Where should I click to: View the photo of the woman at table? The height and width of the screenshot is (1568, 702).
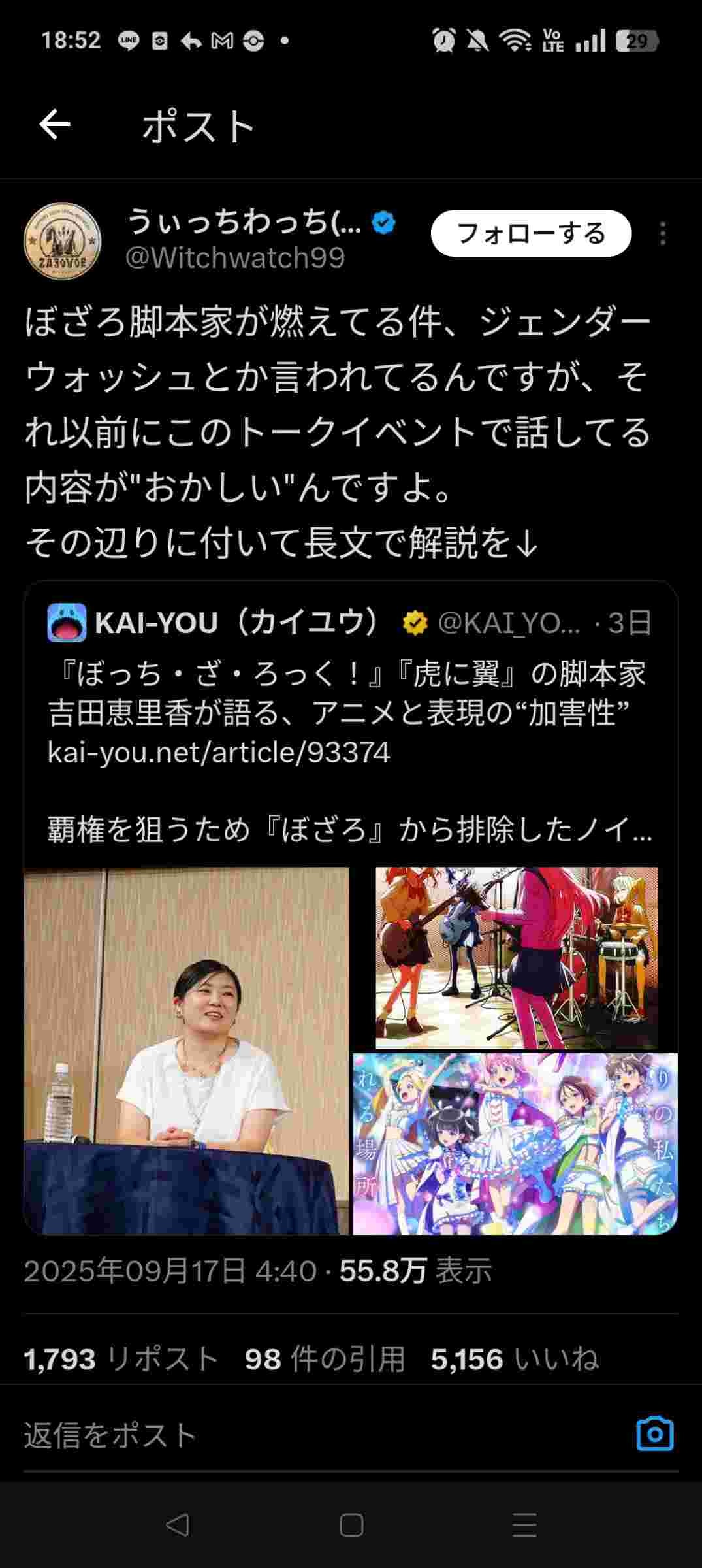click(x=186, y=1051)
